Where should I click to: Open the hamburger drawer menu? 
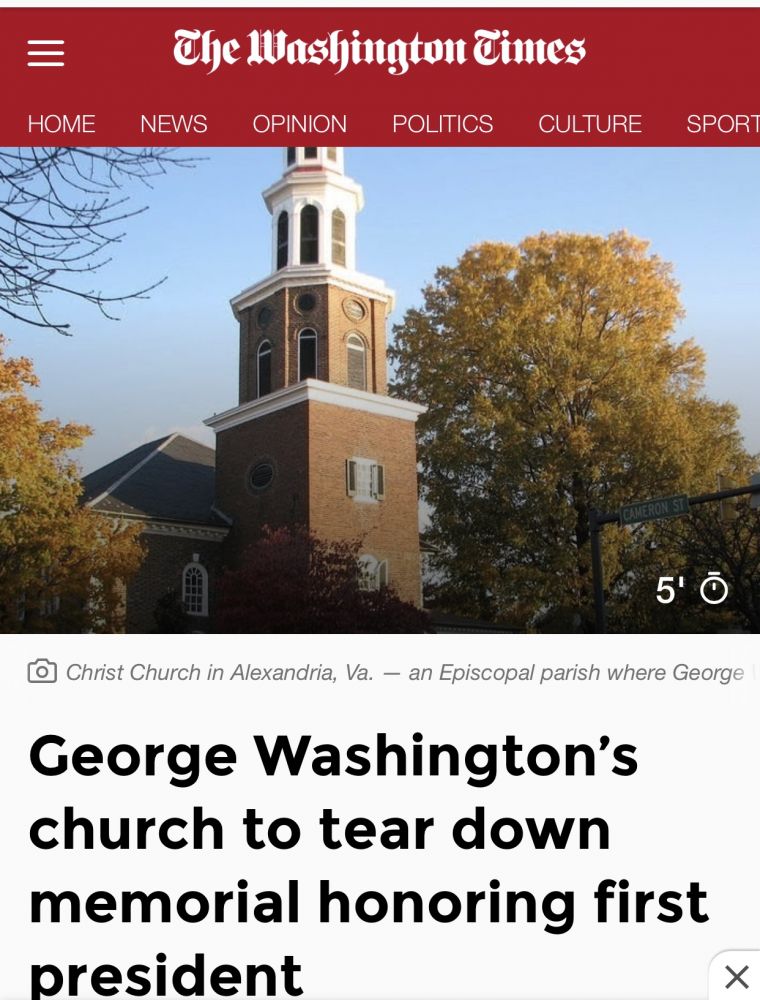tap(45, 53)
